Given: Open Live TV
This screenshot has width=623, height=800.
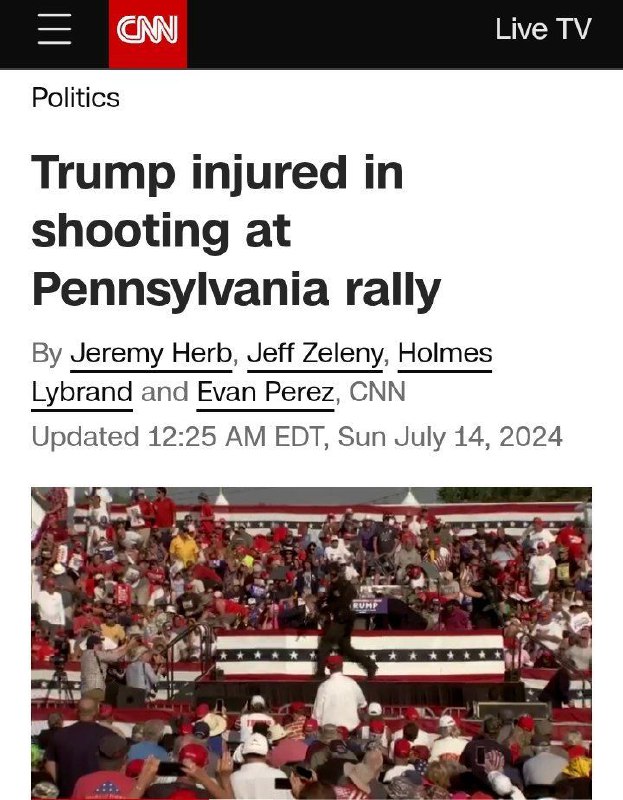Looking at the screenshot, I should tap(543, 29).
